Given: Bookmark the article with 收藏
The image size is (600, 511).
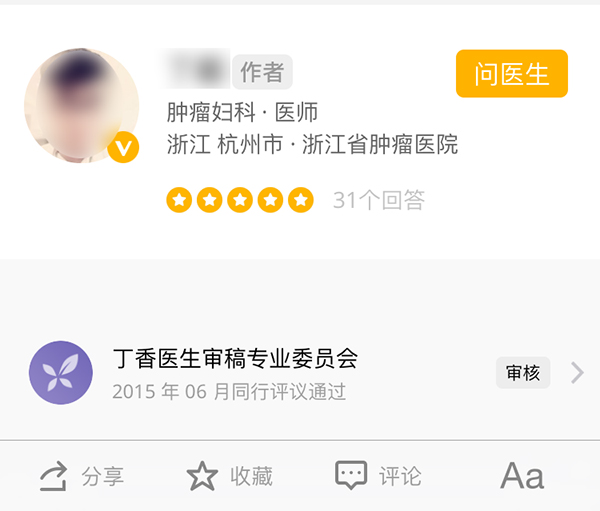Looking at the screenshot, I should tap(230, 476).
